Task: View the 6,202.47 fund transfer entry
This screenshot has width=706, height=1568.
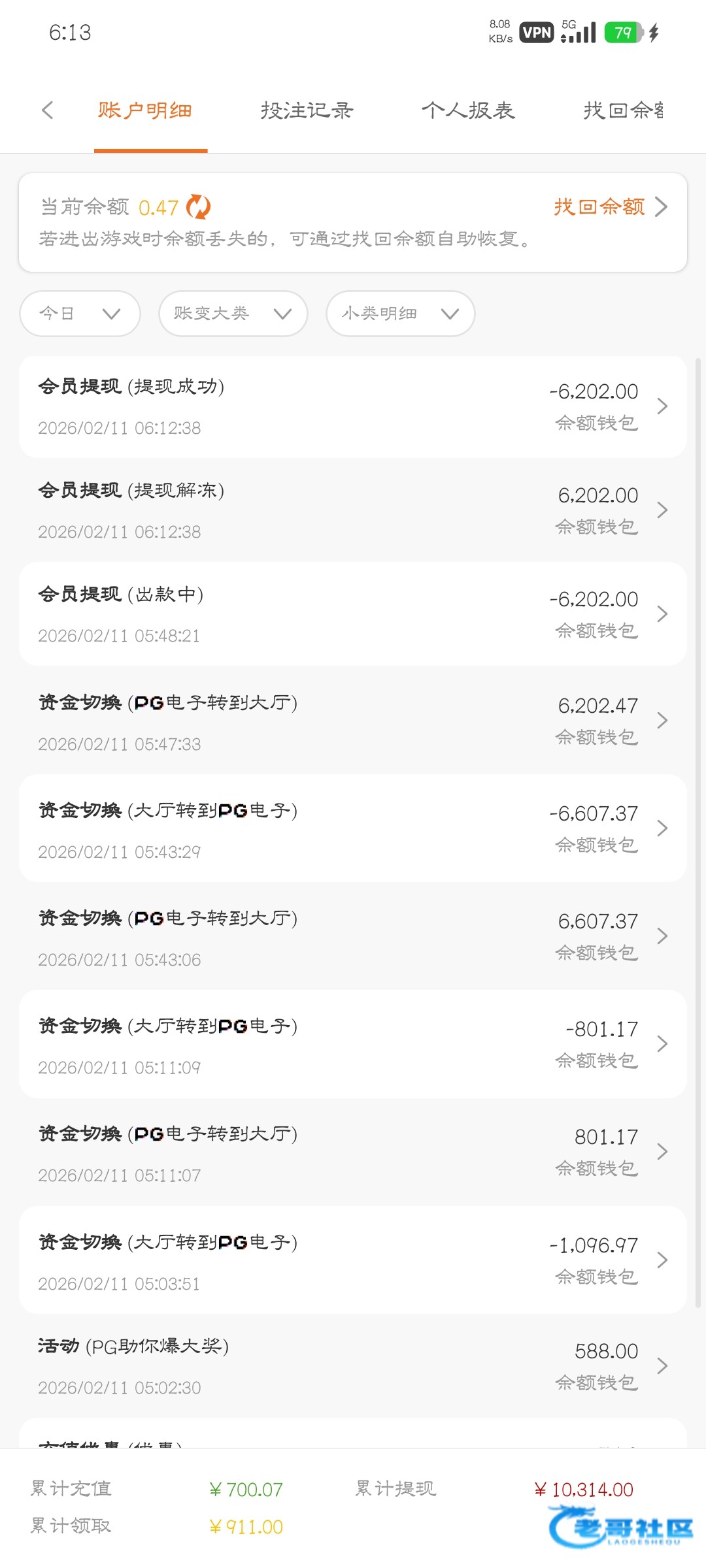Action: click(x=353, y=721)
